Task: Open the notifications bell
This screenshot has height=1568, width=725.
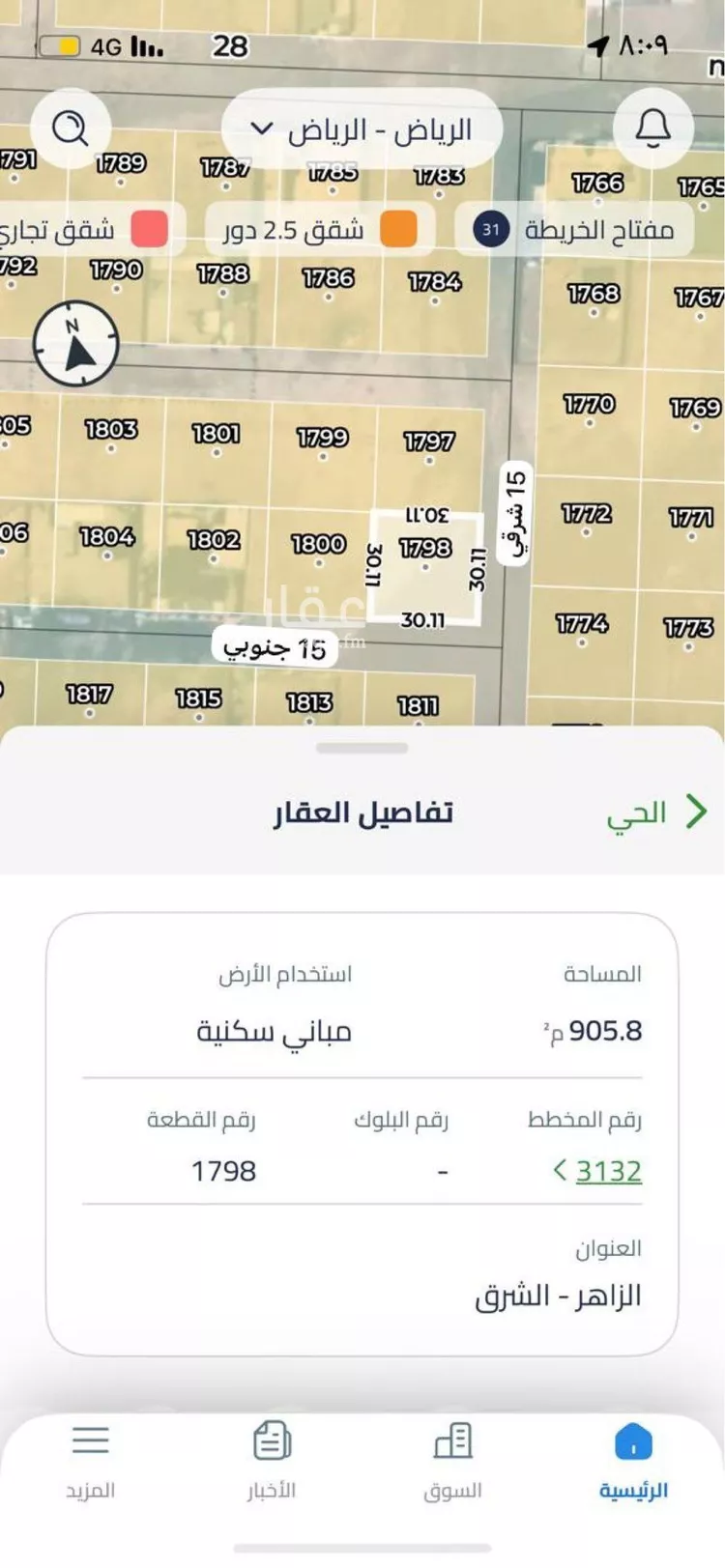Action: (652, 127)
